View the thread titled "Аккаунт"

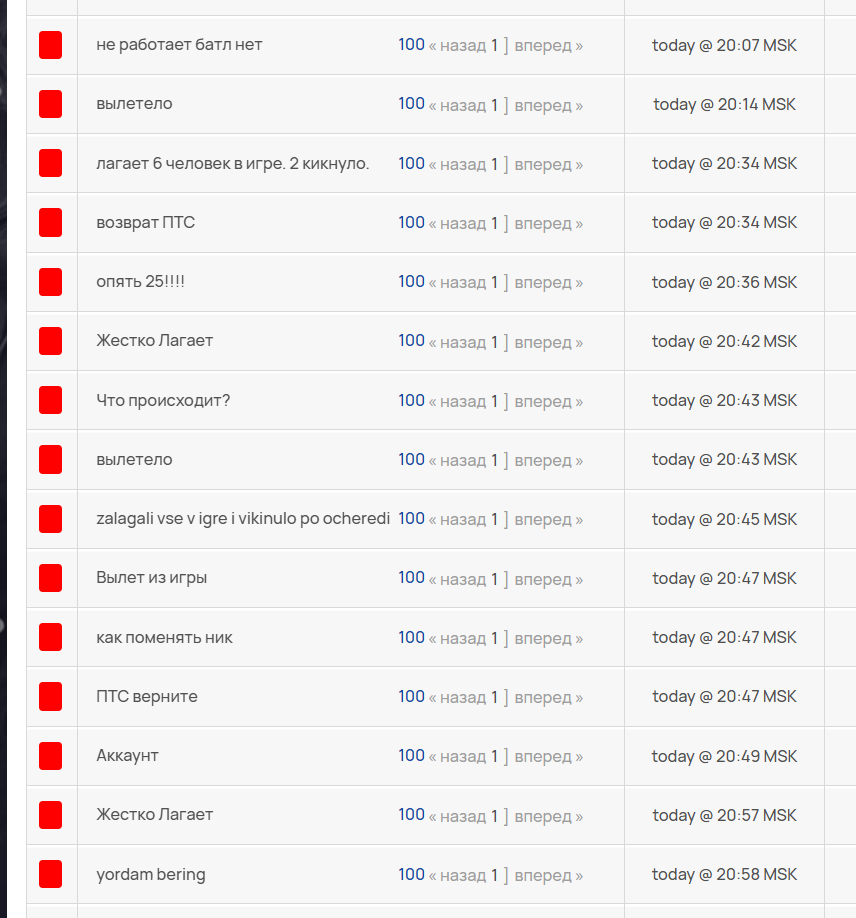[127, 755]
